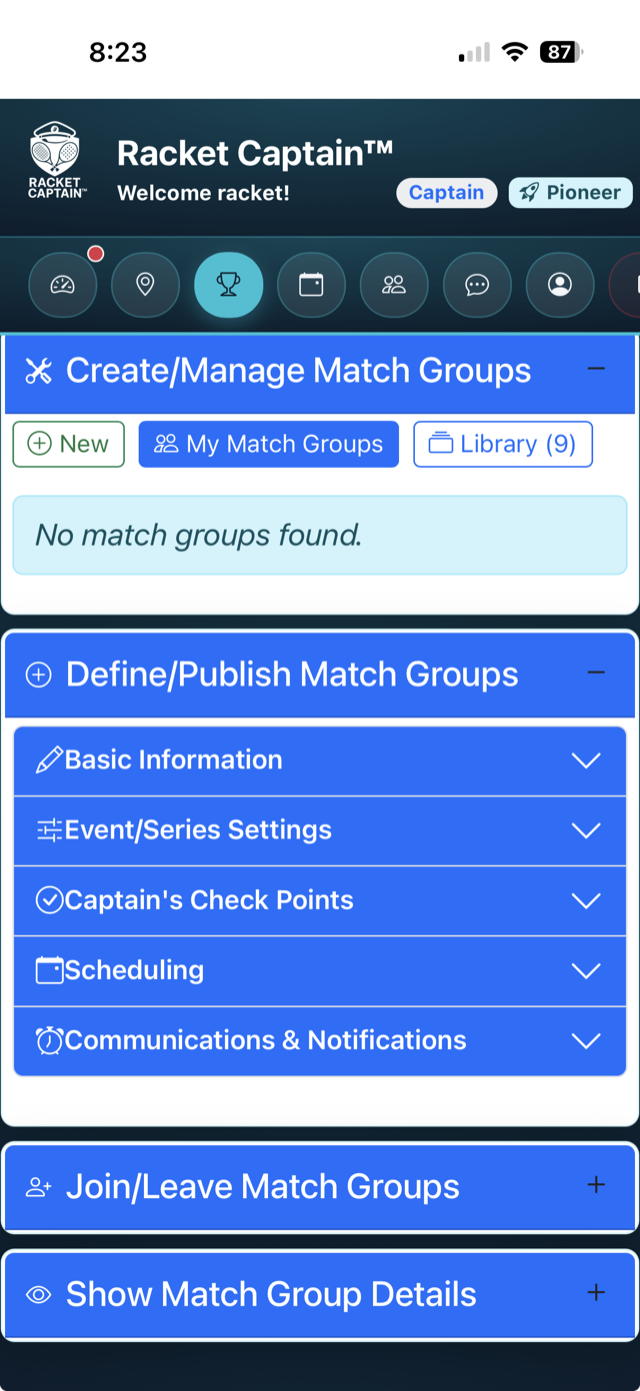Screen dimensions: 640x1391
Task: Open the location pin tab
Action: pyautogui.click(x=146, y=286)
